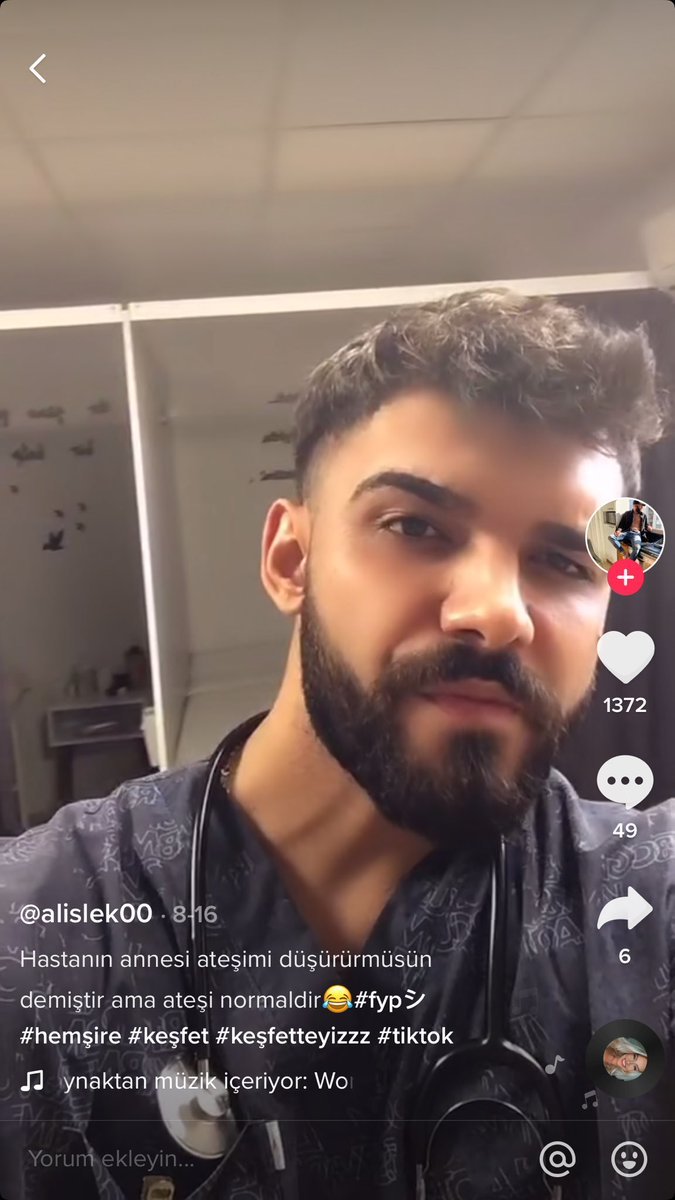The height and width of the screenshot is (1200, 675).
Task: Open the #fyp hashtag
Action: [390, 998]
